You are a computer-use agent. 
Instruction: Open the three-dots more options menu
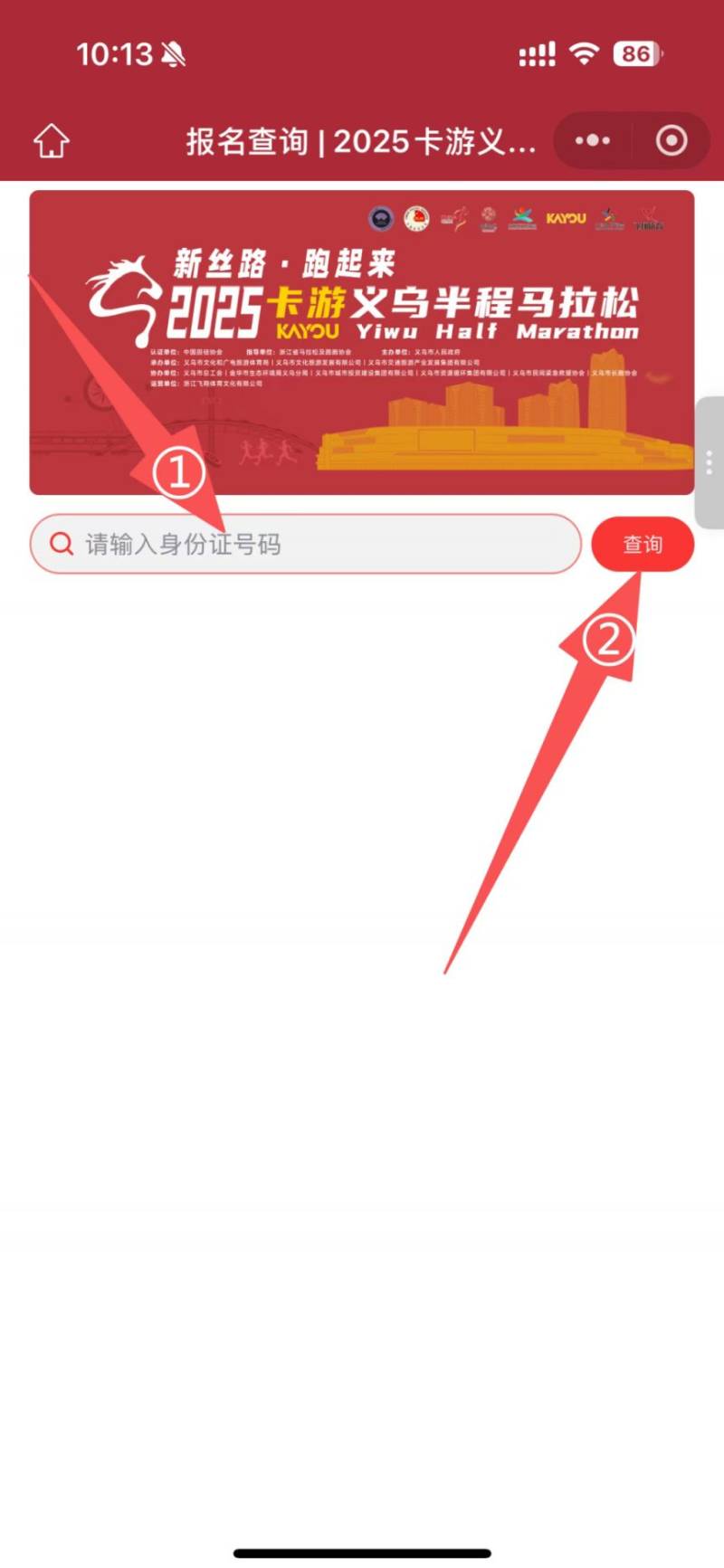591,141
